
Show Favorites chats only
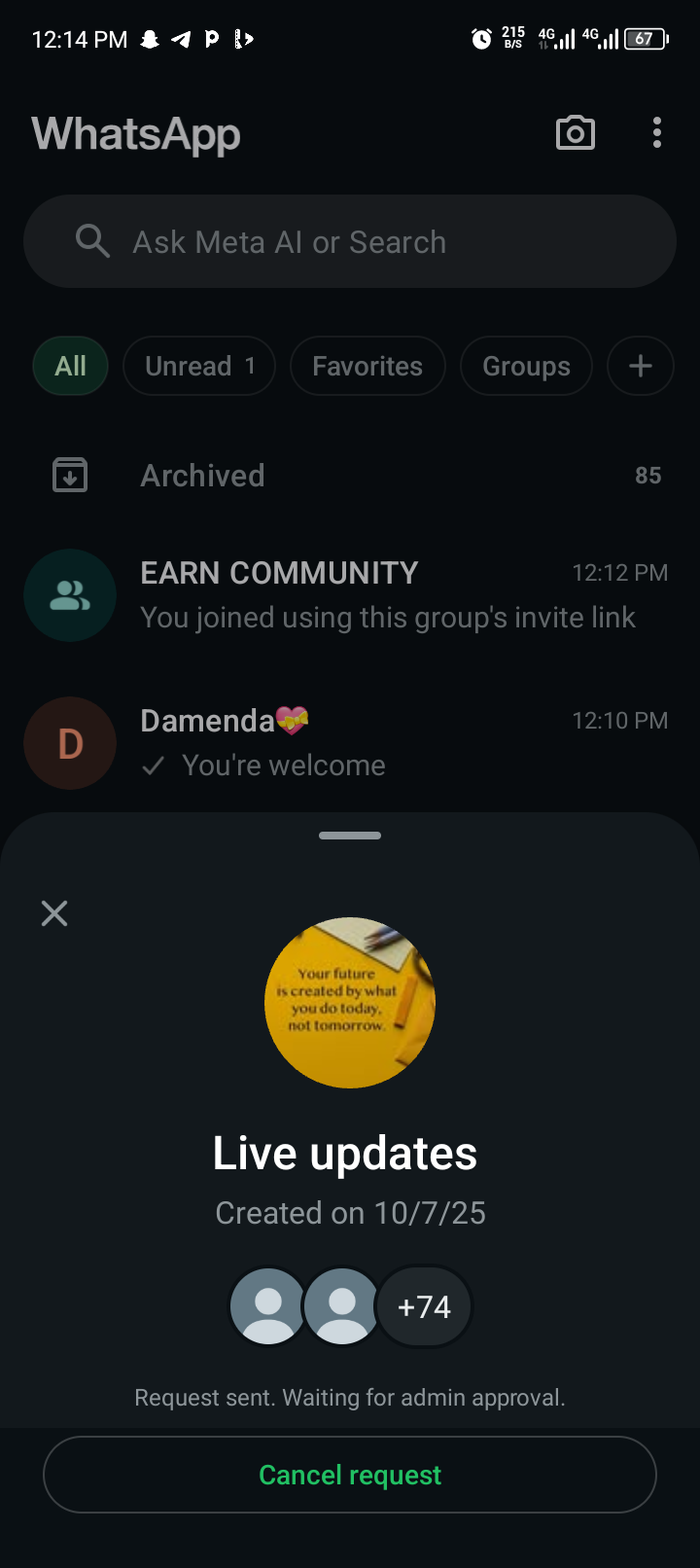[367, 366]
